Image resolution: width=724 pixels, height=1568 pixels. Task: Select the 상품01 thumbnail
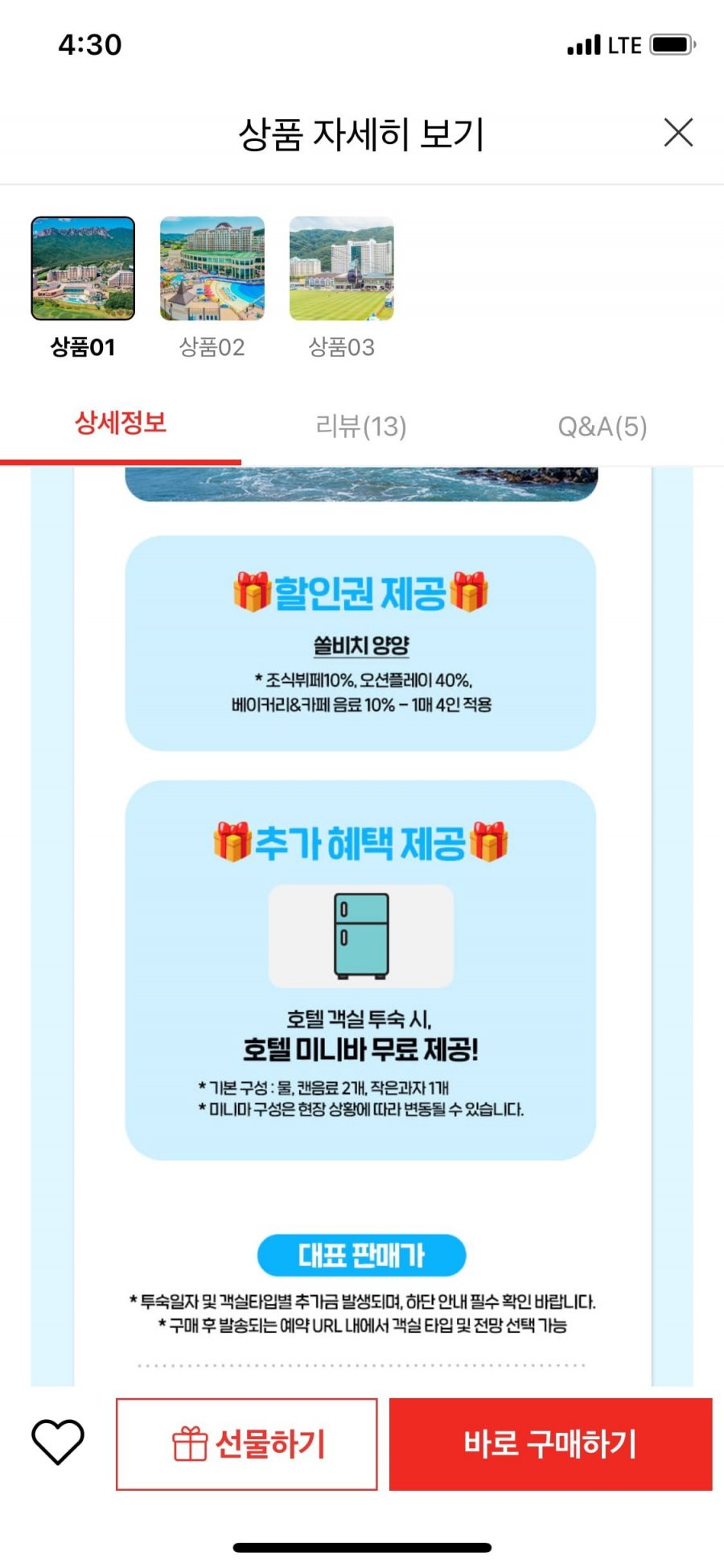pos(83,269)
